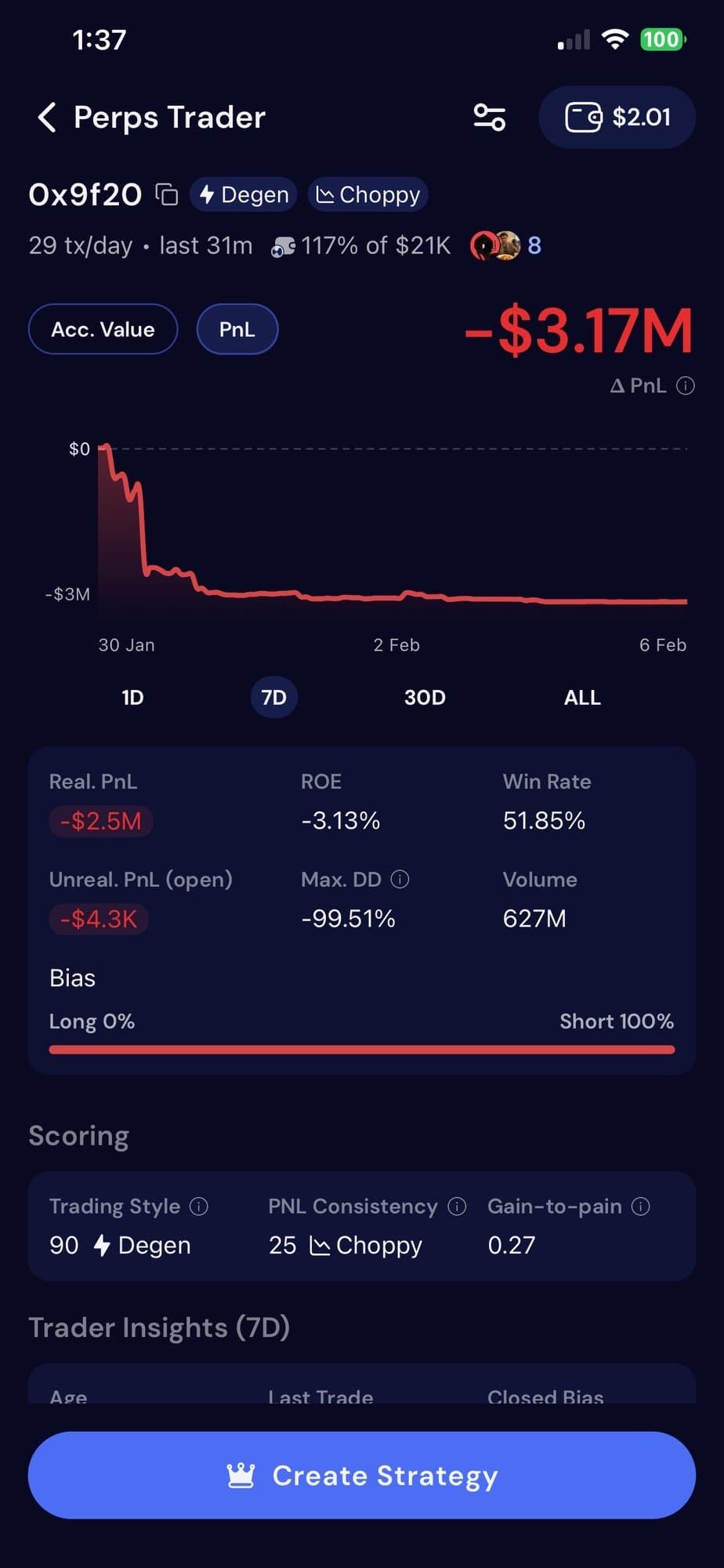Screen dimensions: 724x1568
Task: Show info for Δ PnL
Action: (x=686, y=386)
